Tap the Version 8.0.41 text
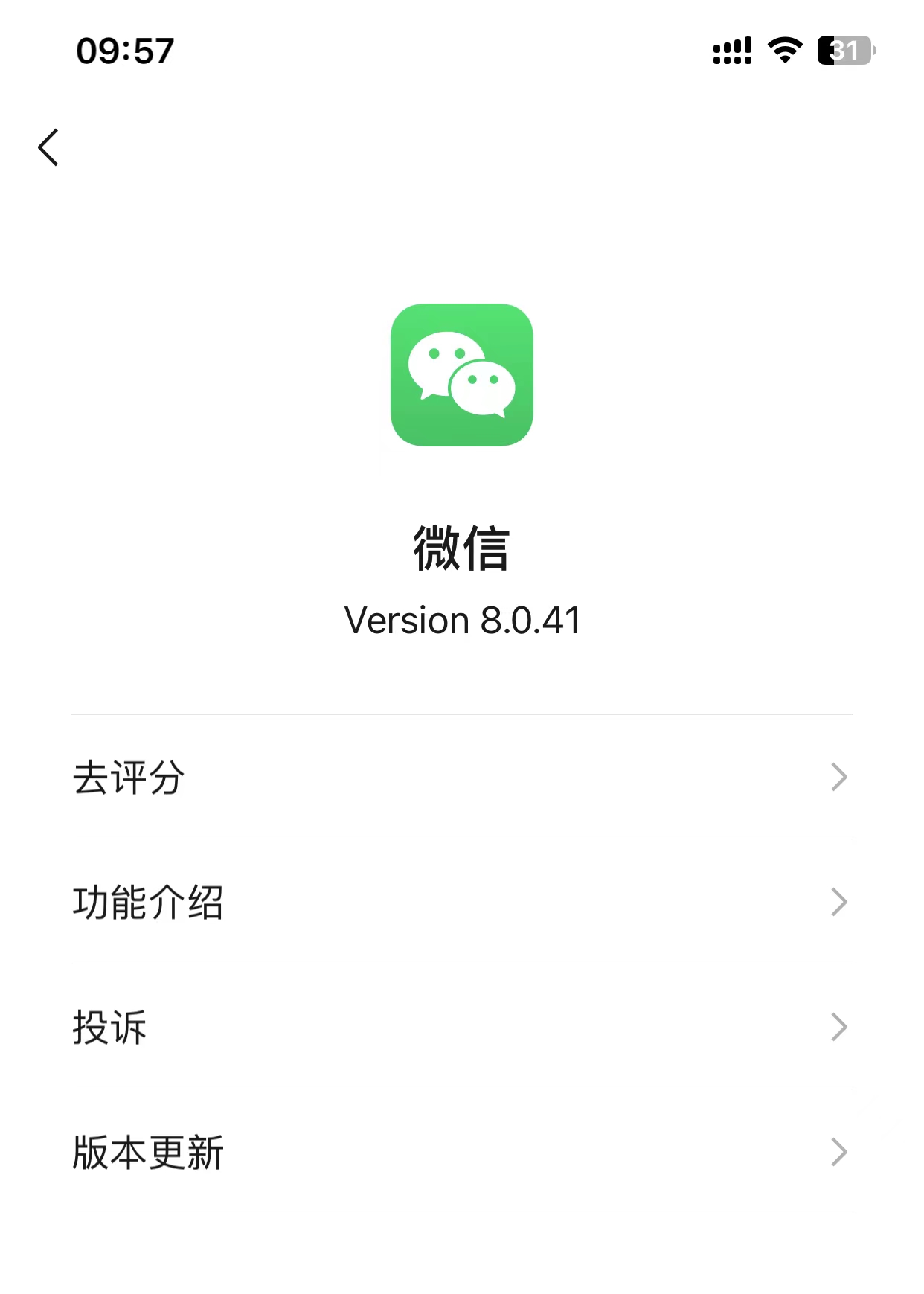 pyautogui.click(x=462, y=618)
